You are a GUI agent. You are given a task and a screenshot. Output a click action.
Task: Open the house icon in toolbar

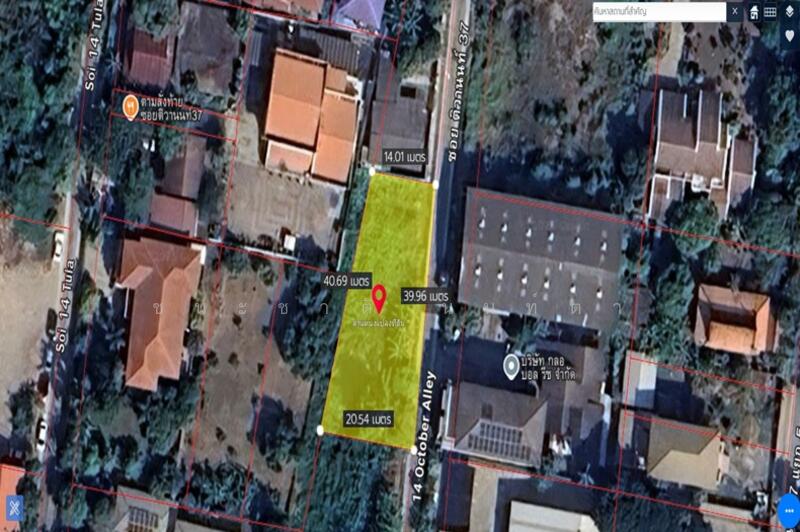click(x=754, y=12)
